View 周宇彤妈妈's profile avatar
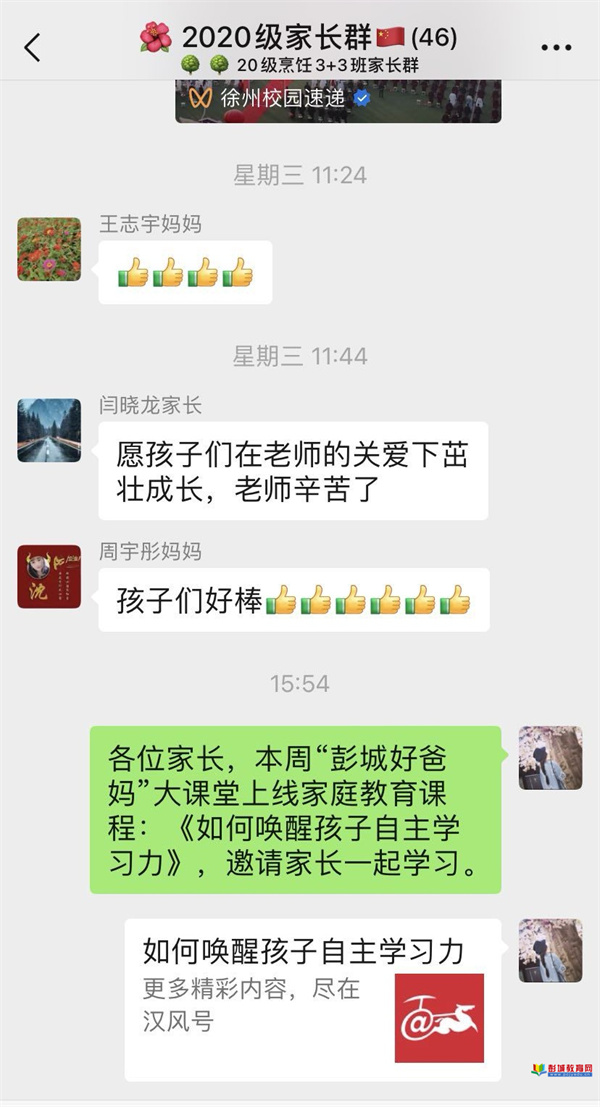 coord(49,577)
